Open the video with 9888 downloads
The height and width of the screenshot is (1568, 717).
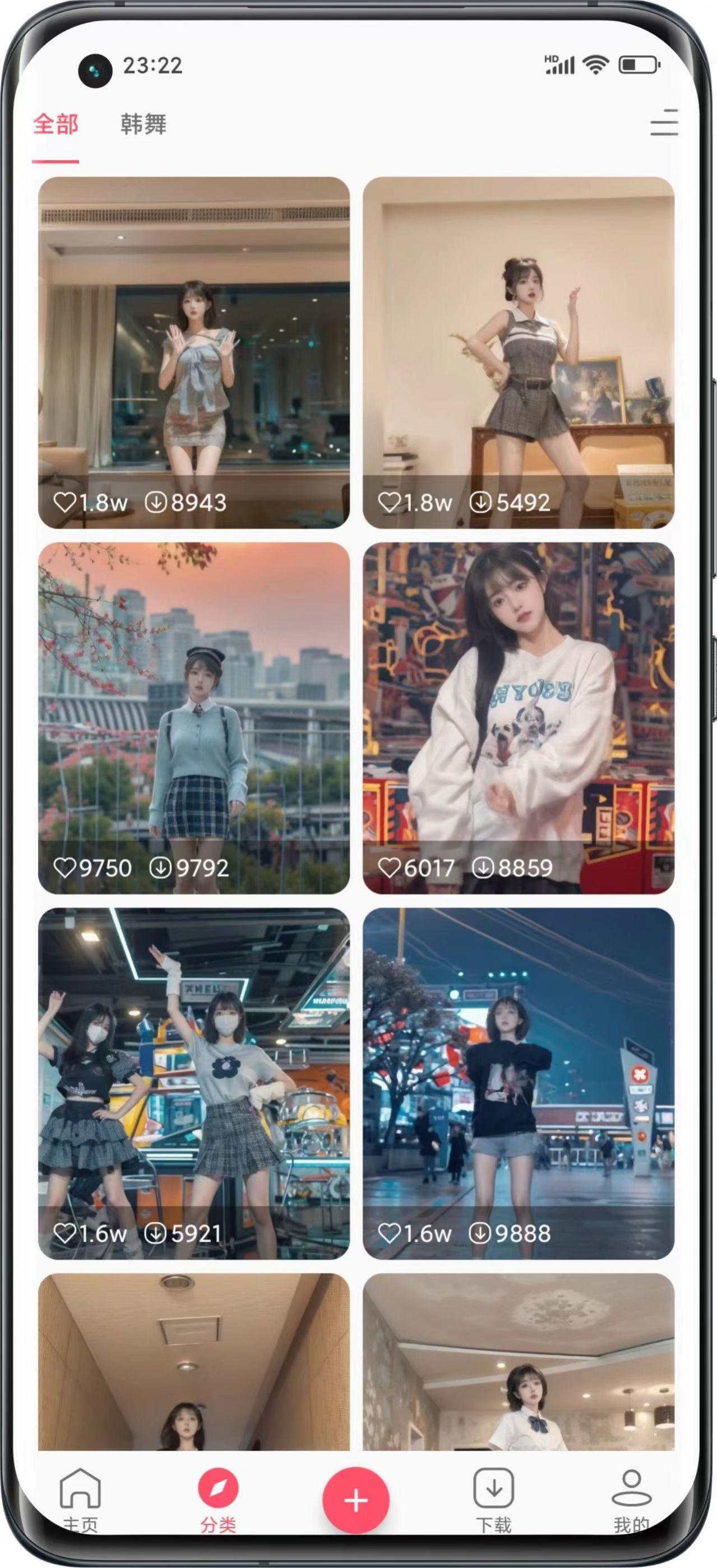519,1083
